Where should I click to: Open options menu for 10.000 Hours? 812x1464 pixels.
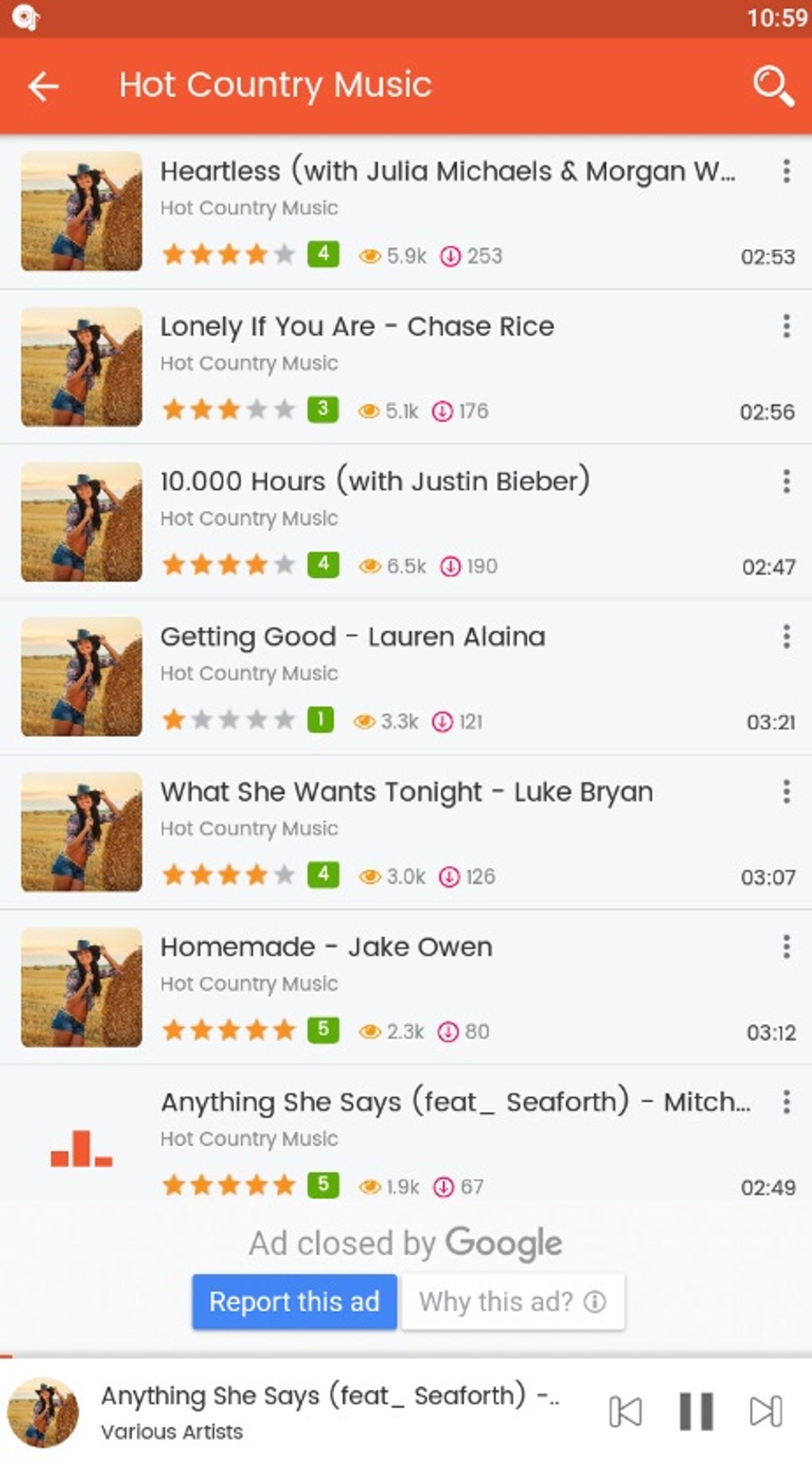pos(786,482)
